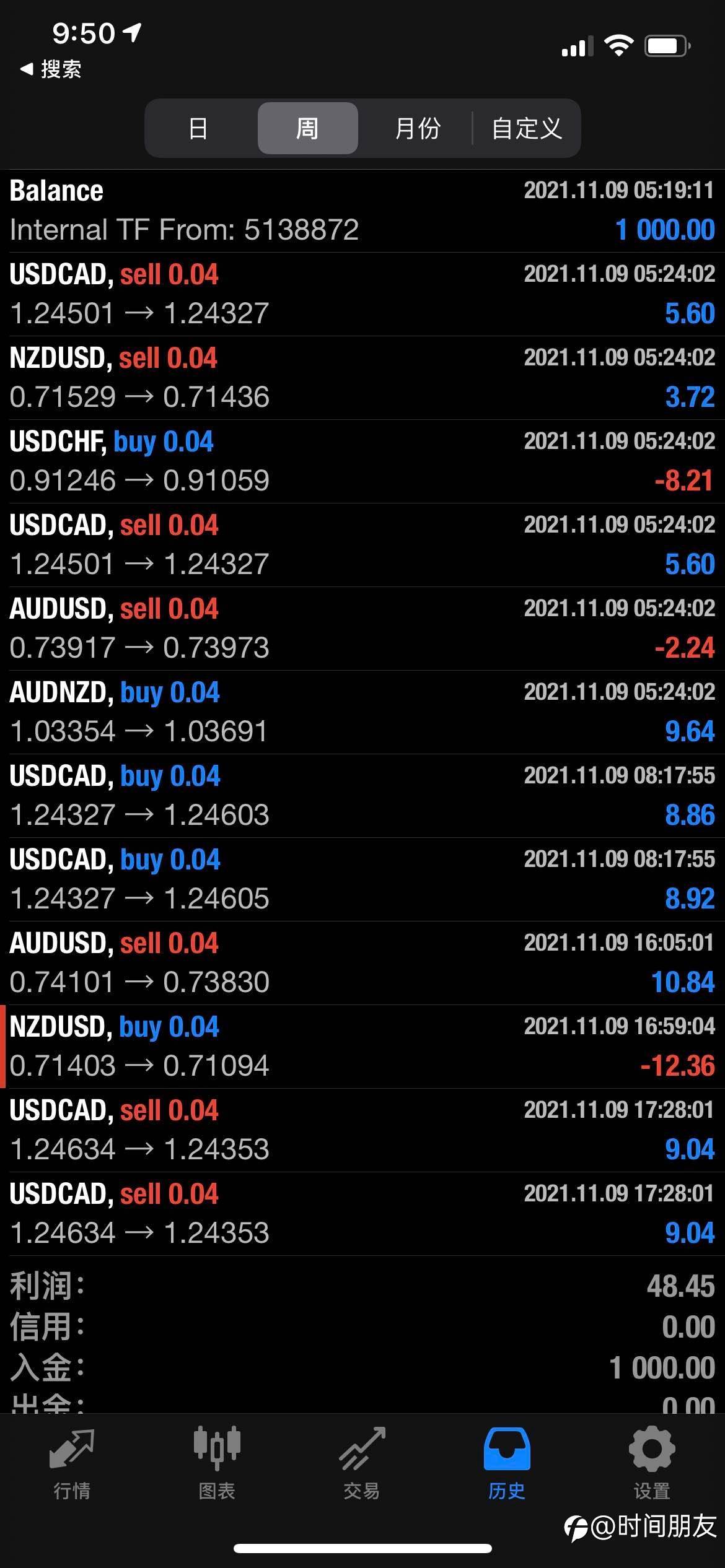Open the NZDUSD buy trade with -12.36 loss
725x1568 pixels.
tap(362, 1047)
